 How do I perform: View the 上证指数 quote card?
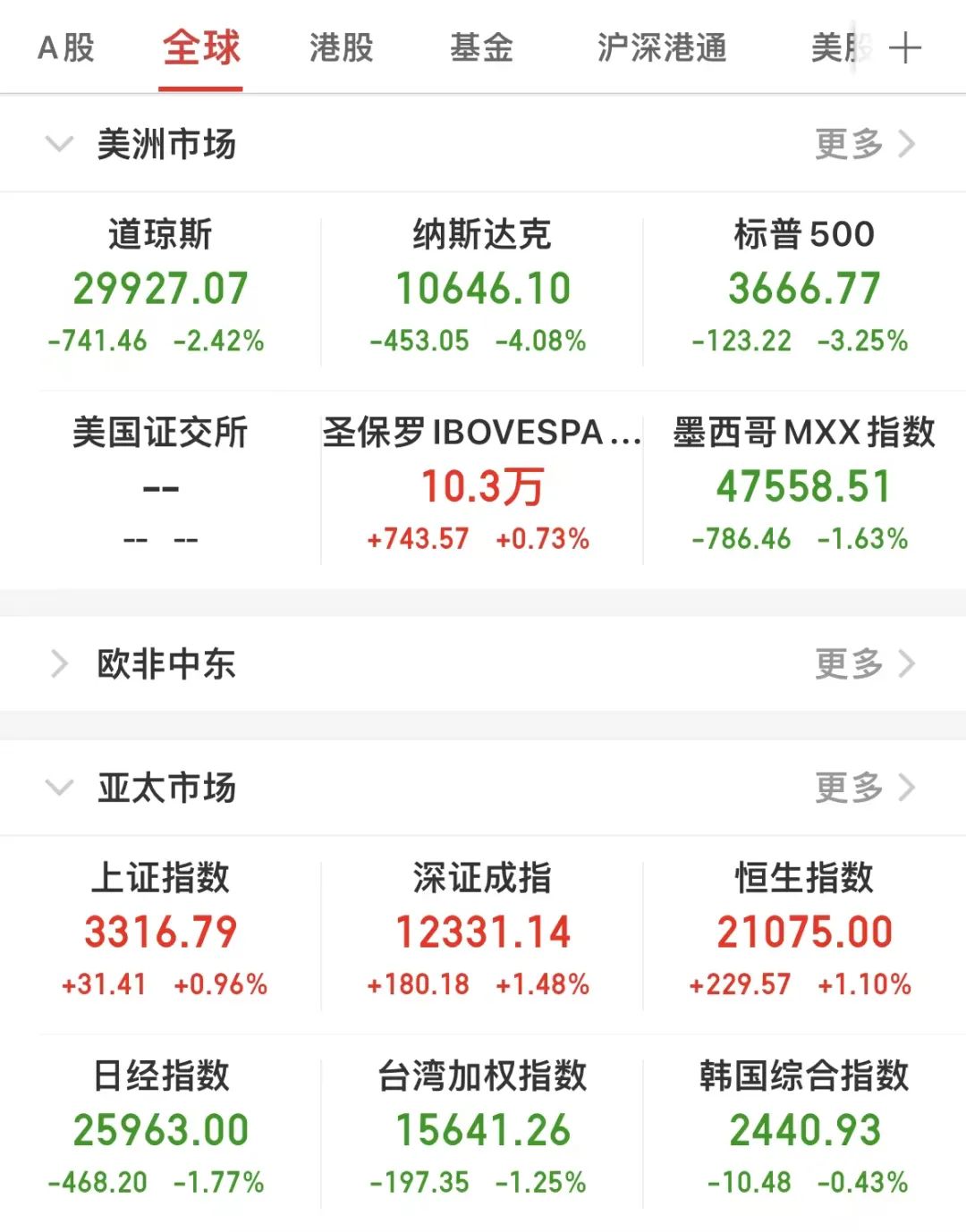click(x=161, y=930)
